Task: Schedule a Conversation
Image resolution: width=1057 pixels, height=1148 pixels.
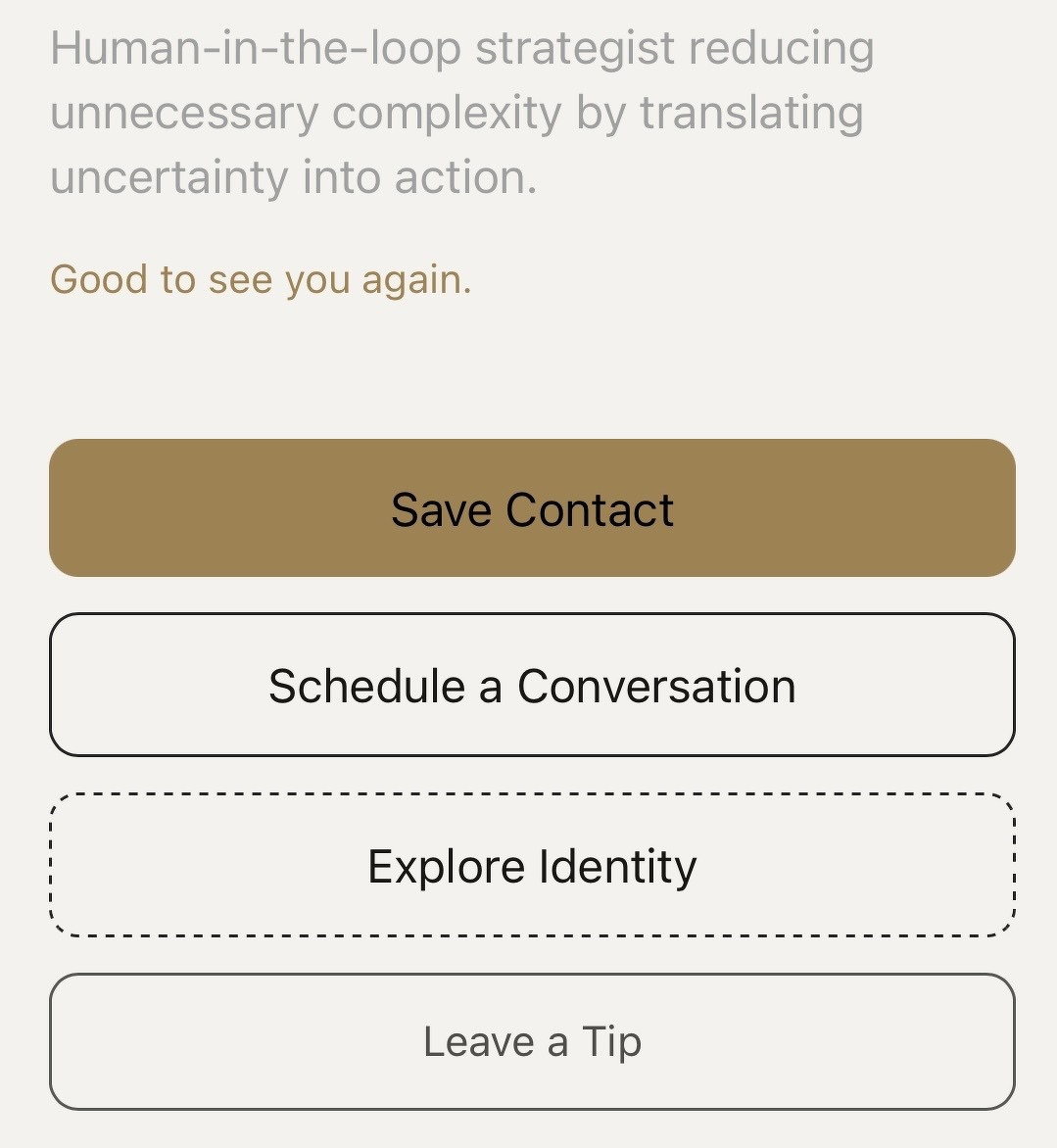Action: click(532, 686)
